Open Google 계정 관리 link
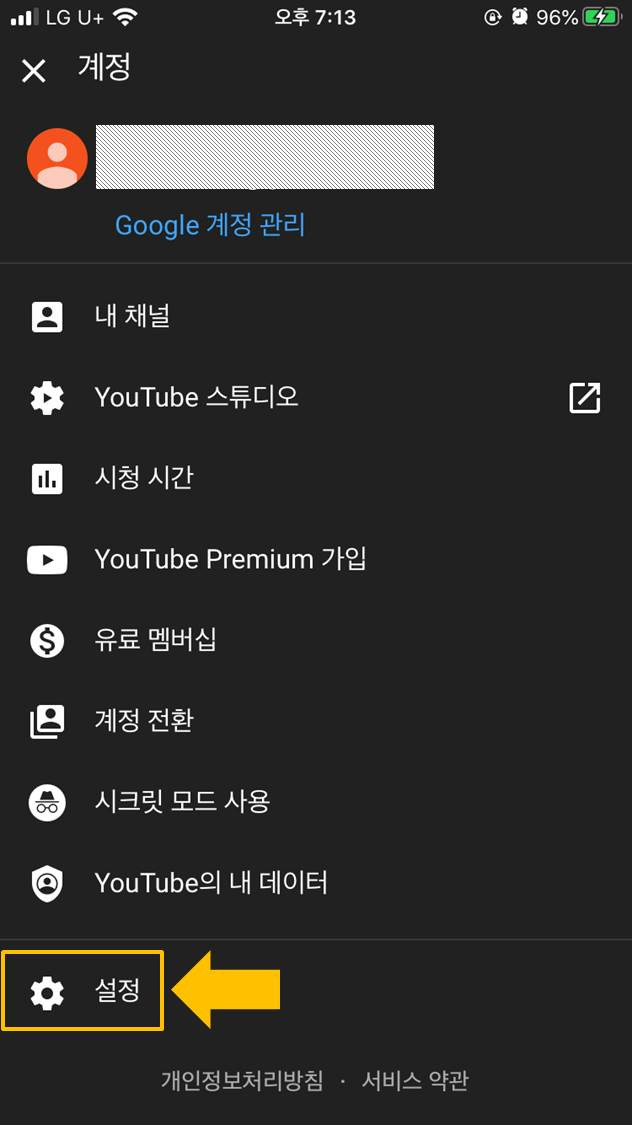This screenshot has width=632, height=1125. (210, 225)
